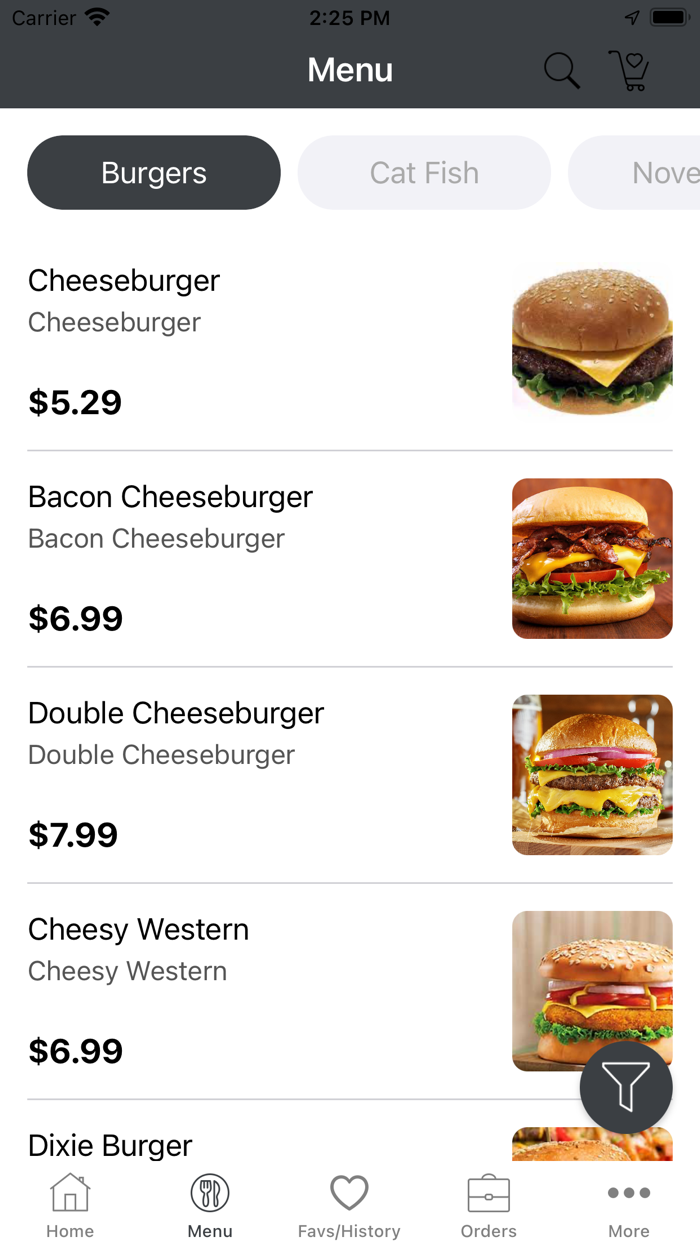700x1244 pixels.
Task: Open the floating filter button
Action: pyautogui.click(x=626, y=1087)
